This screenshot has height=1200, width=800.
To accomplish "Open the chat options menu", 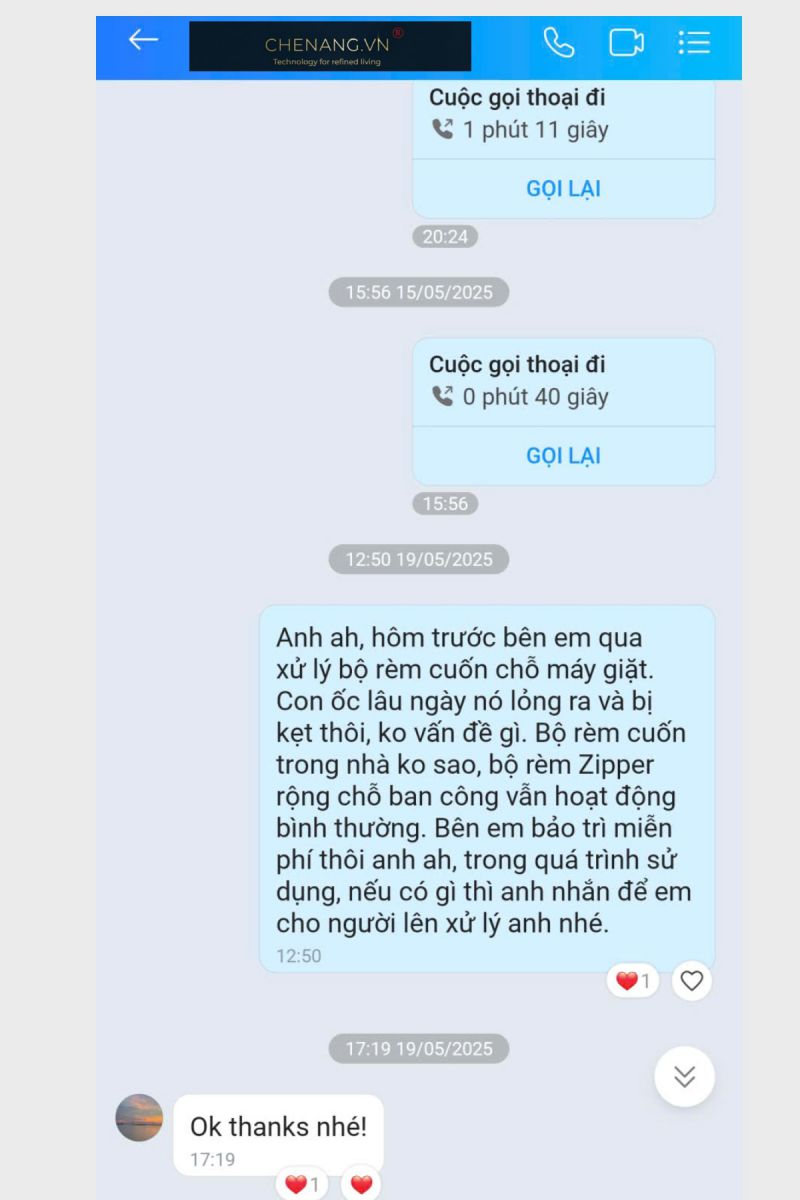I will 693,42.
